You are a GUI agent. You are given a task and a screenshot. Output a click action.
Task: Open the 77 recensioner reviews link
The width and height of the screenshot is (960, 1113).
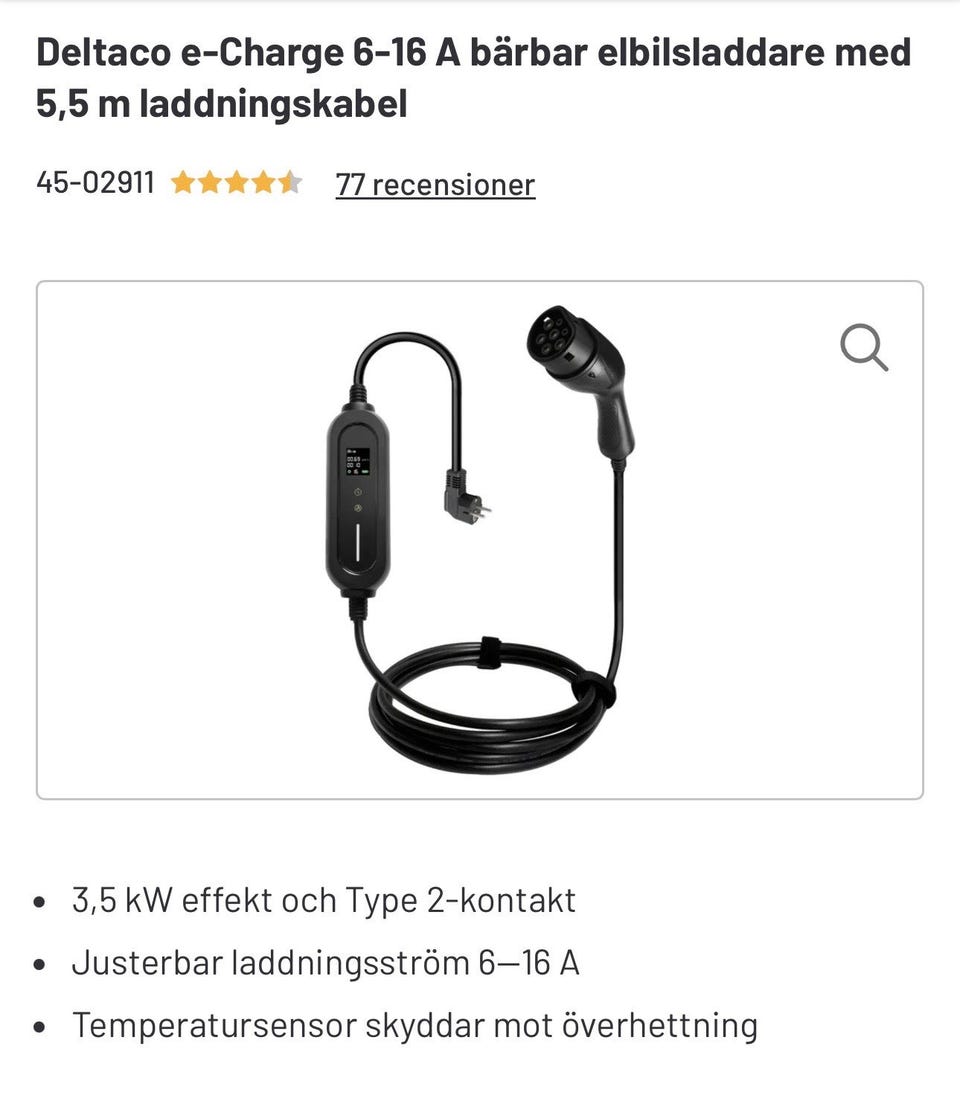(x=435, y=184)
